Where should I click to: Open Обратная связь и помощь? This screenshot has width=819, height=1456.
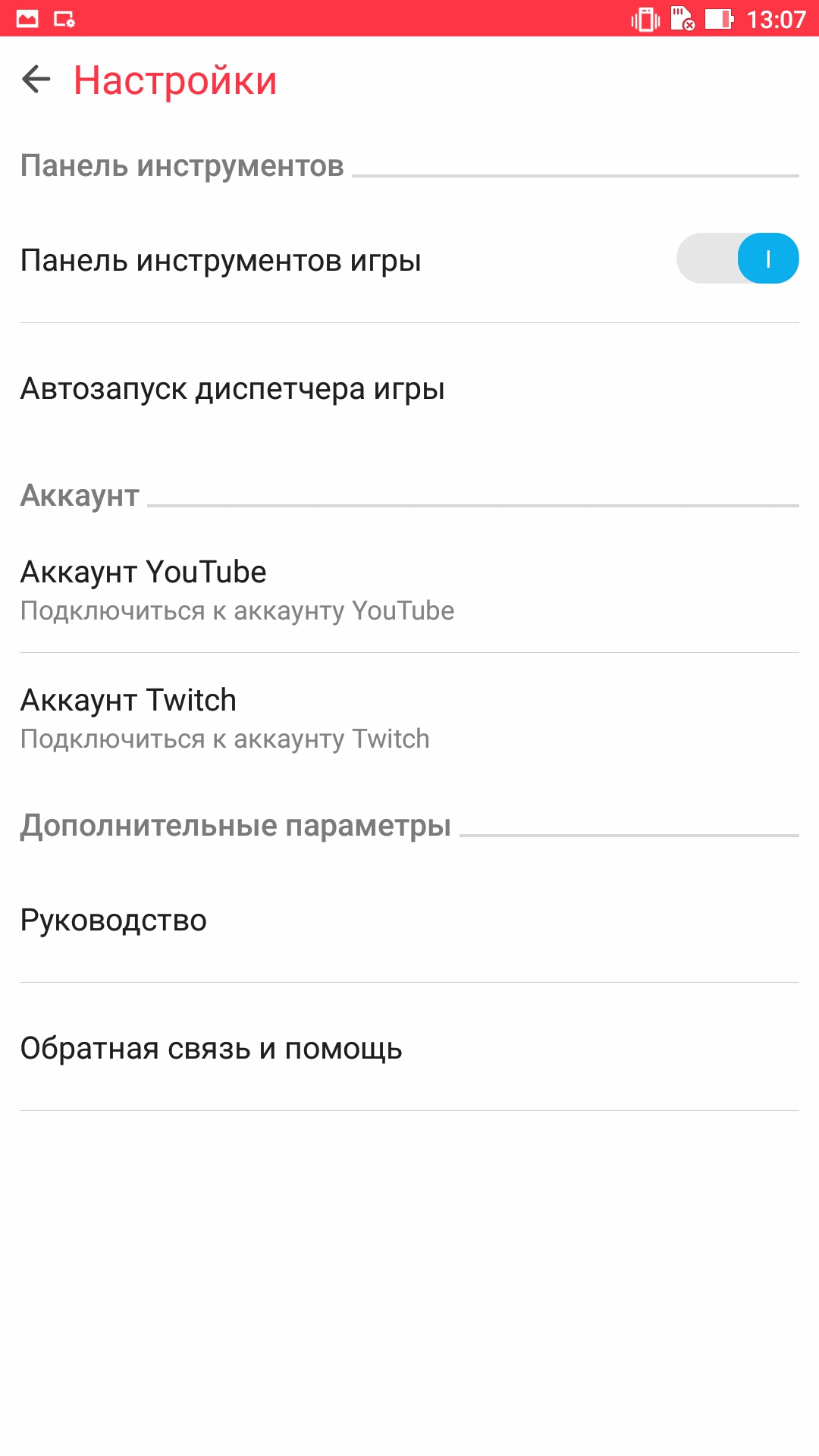pos(409,1047)
